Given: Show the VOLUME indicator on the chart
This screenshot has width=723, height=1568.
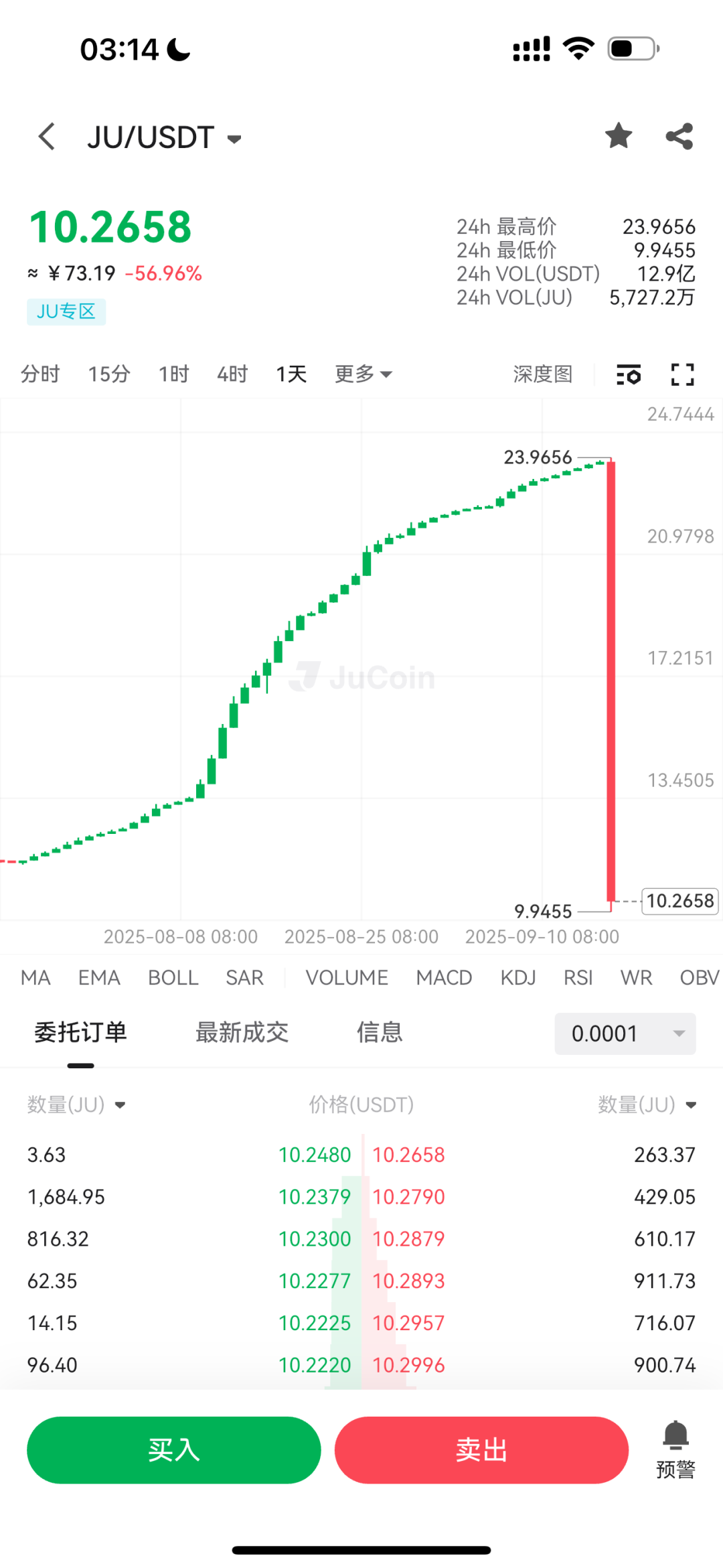Looking at the screenshot, I should (x=347, y=977).
